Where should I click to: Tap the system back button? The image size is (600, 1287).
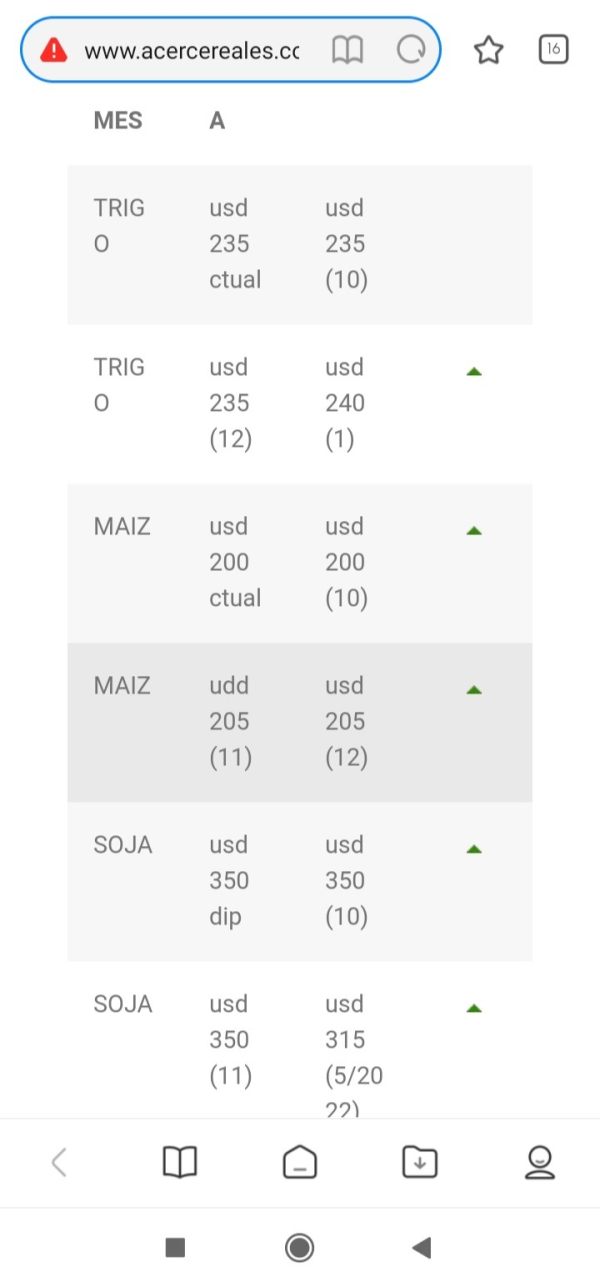[x=421, y=1247]
